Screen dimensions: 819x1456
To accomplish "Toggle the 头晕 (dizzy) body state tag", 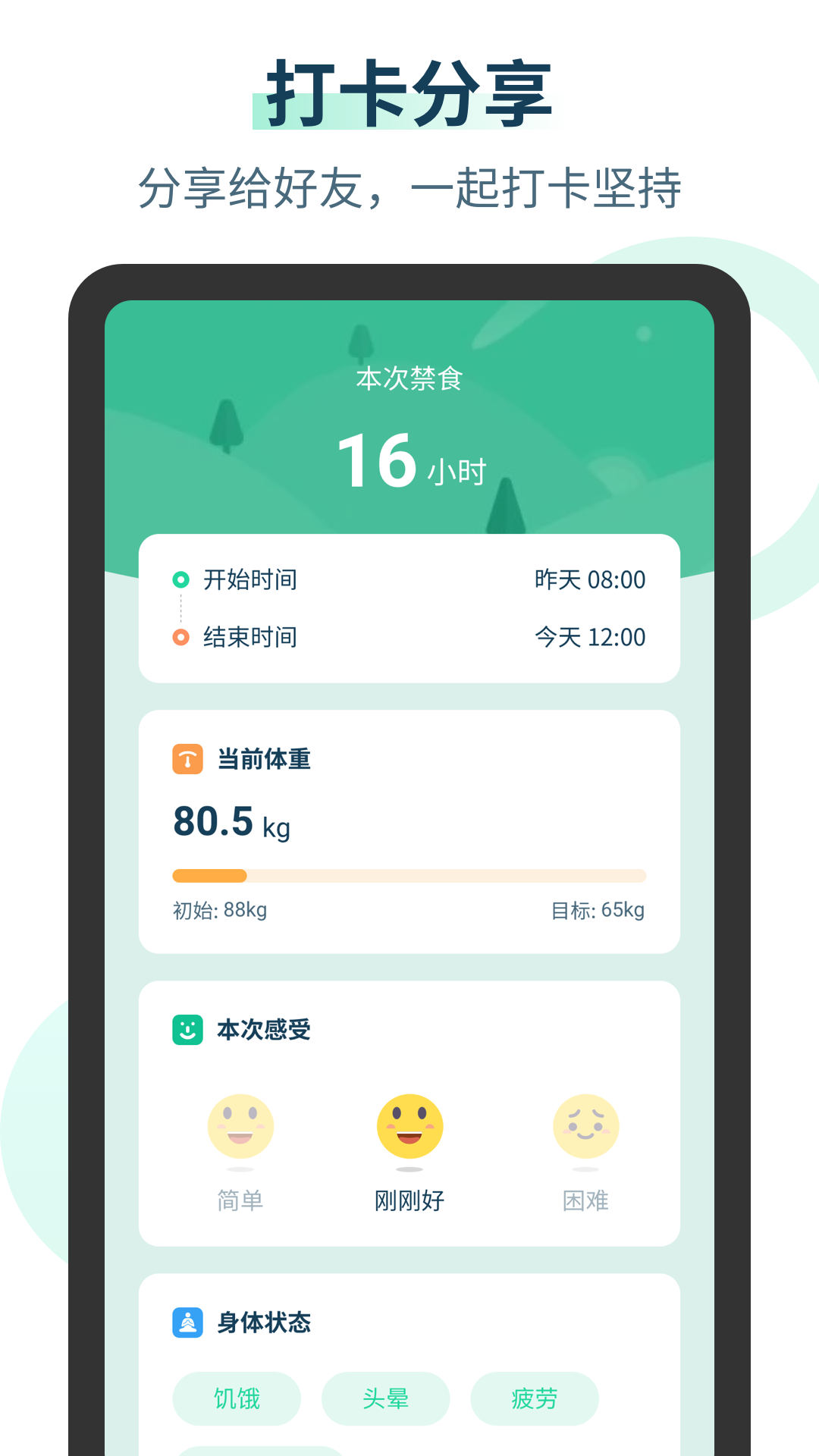I will [x=386, y=1398].
